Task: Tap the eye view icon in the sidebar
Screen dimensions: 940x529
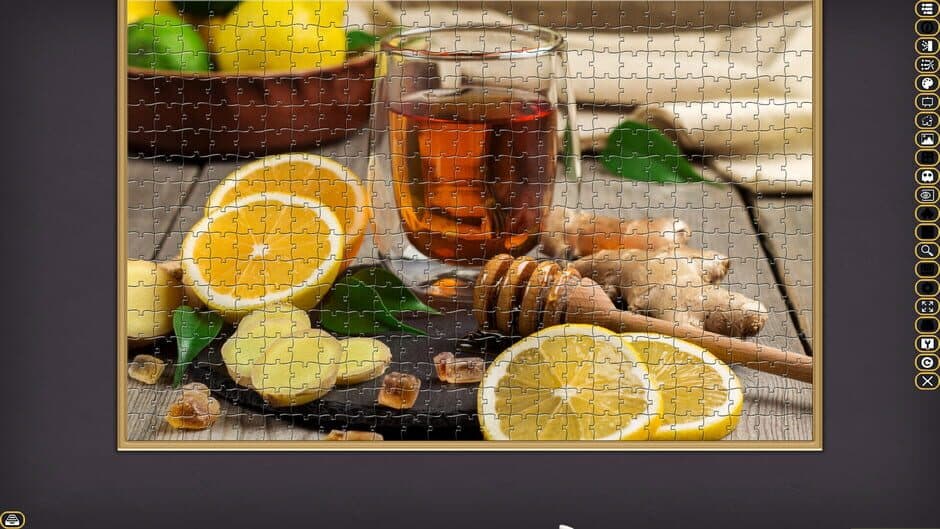Action: [x=927, y=195]
